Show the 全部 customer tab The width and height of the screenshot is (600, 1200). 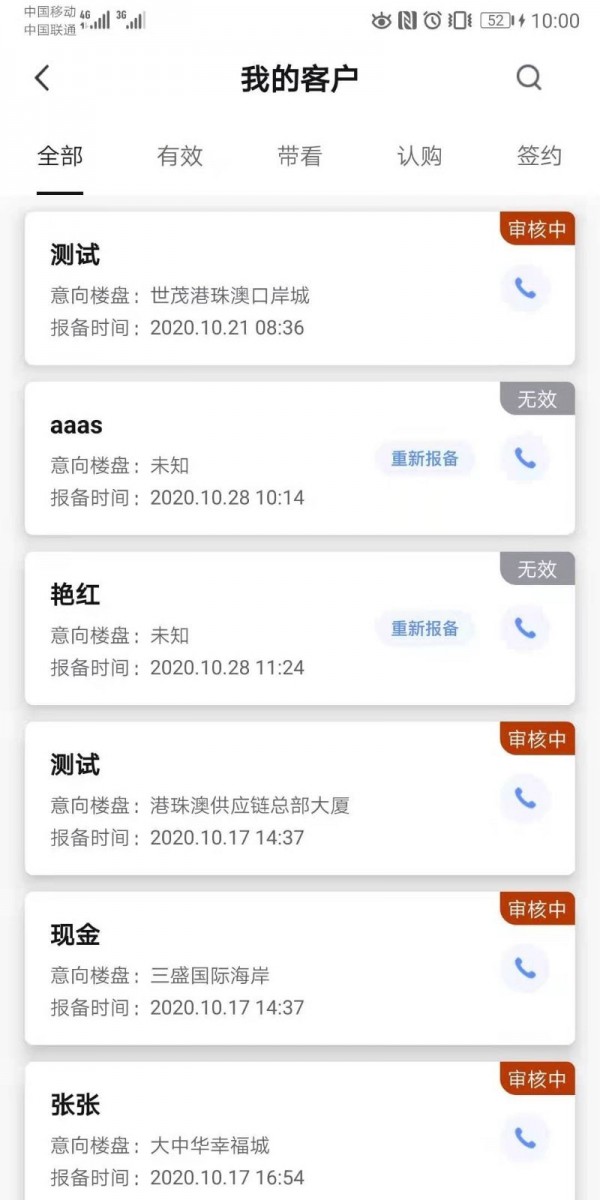[x=60, y=156]
